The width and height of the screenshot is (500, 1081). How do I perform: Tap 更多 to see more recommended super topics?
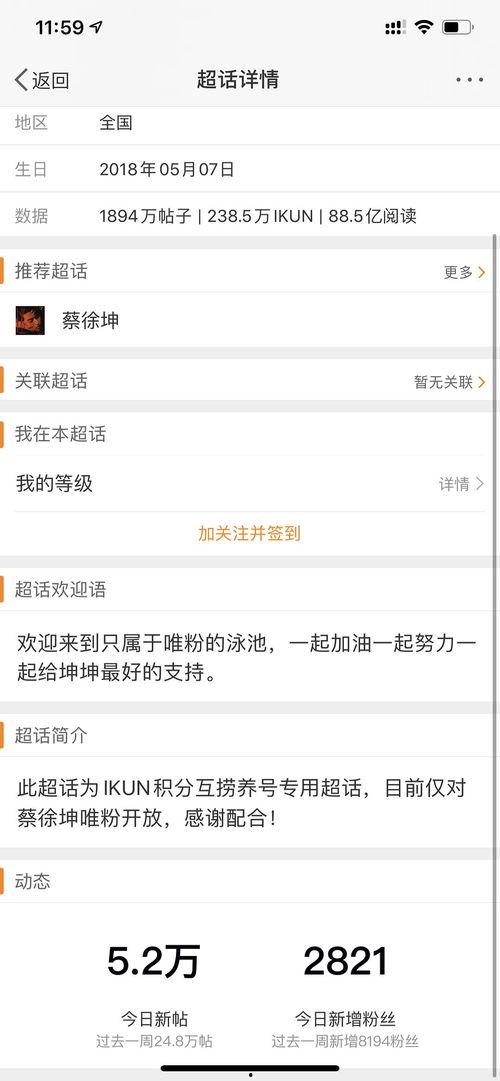[x=464, y=272]
